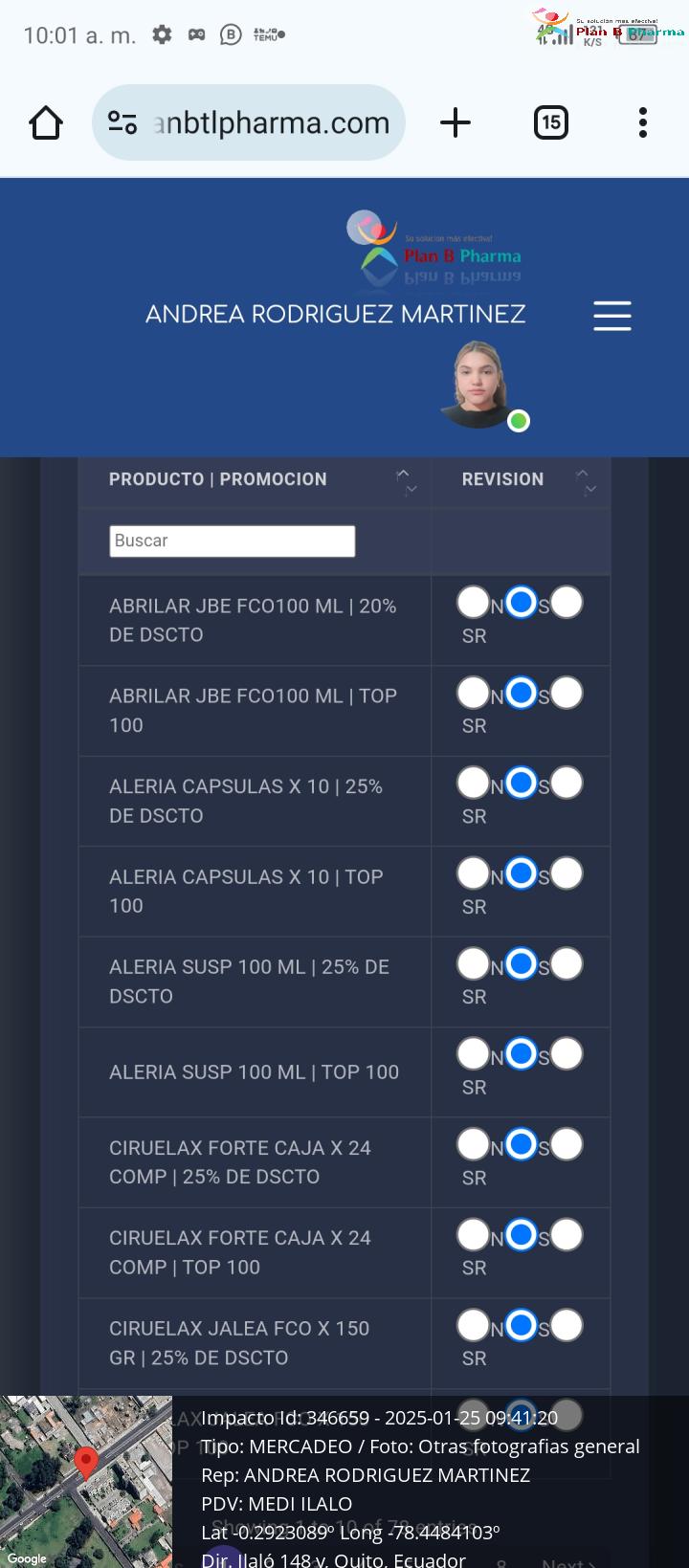Mark SR for ALERIA CAPSULAS X 10 TOP 100
The image size is (689, 1568).
[567, 873]
